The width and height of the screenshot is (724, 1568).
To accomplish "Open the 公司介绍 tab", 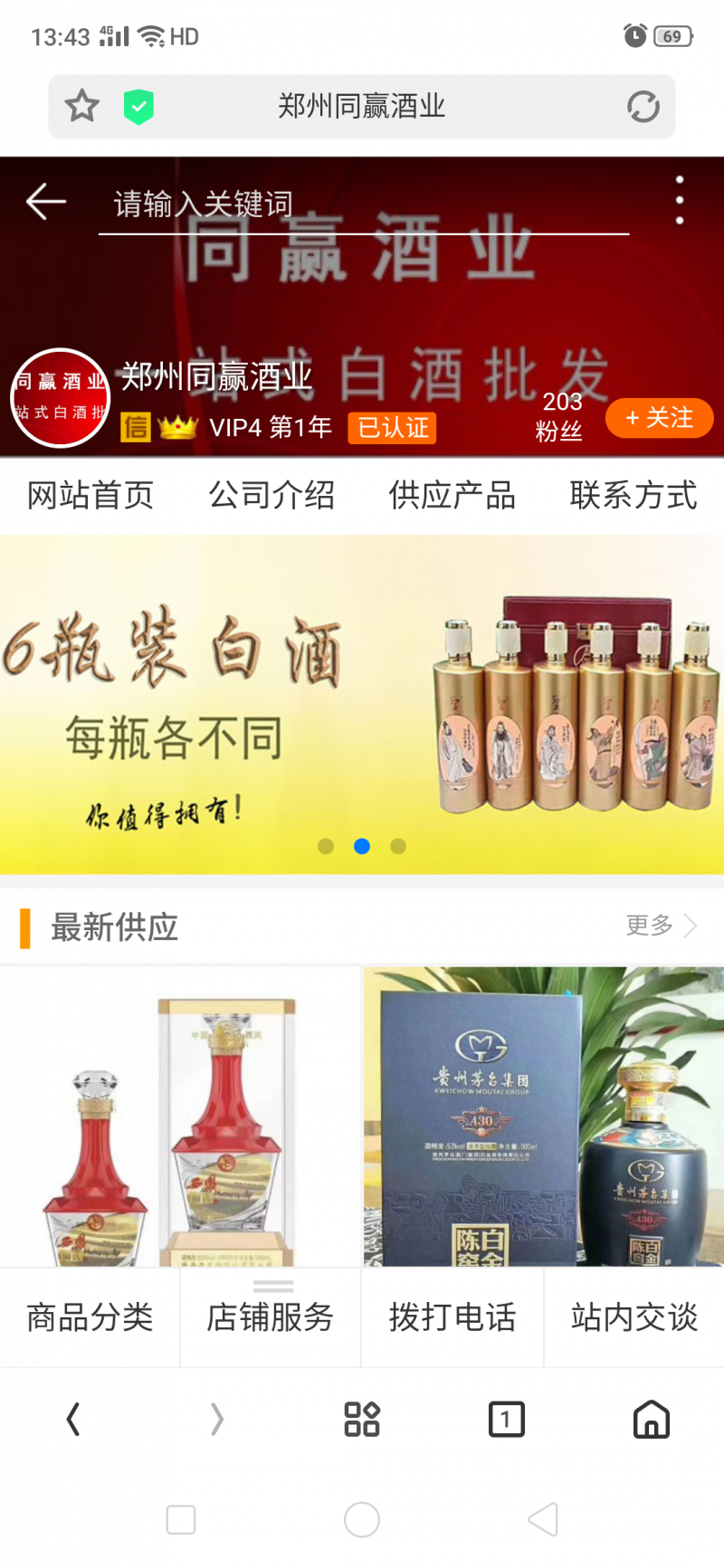I will click(271, 496).
